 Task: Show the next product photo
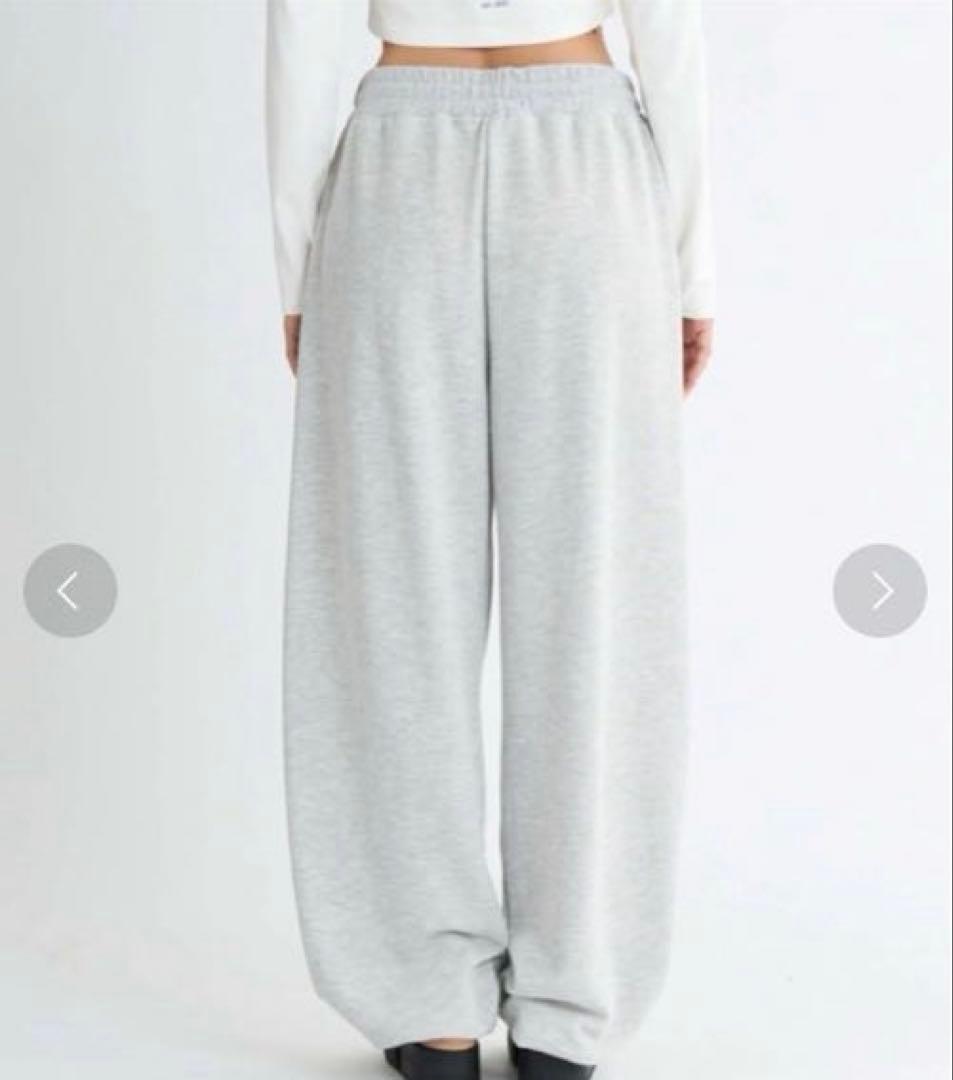tap(880, 590)
